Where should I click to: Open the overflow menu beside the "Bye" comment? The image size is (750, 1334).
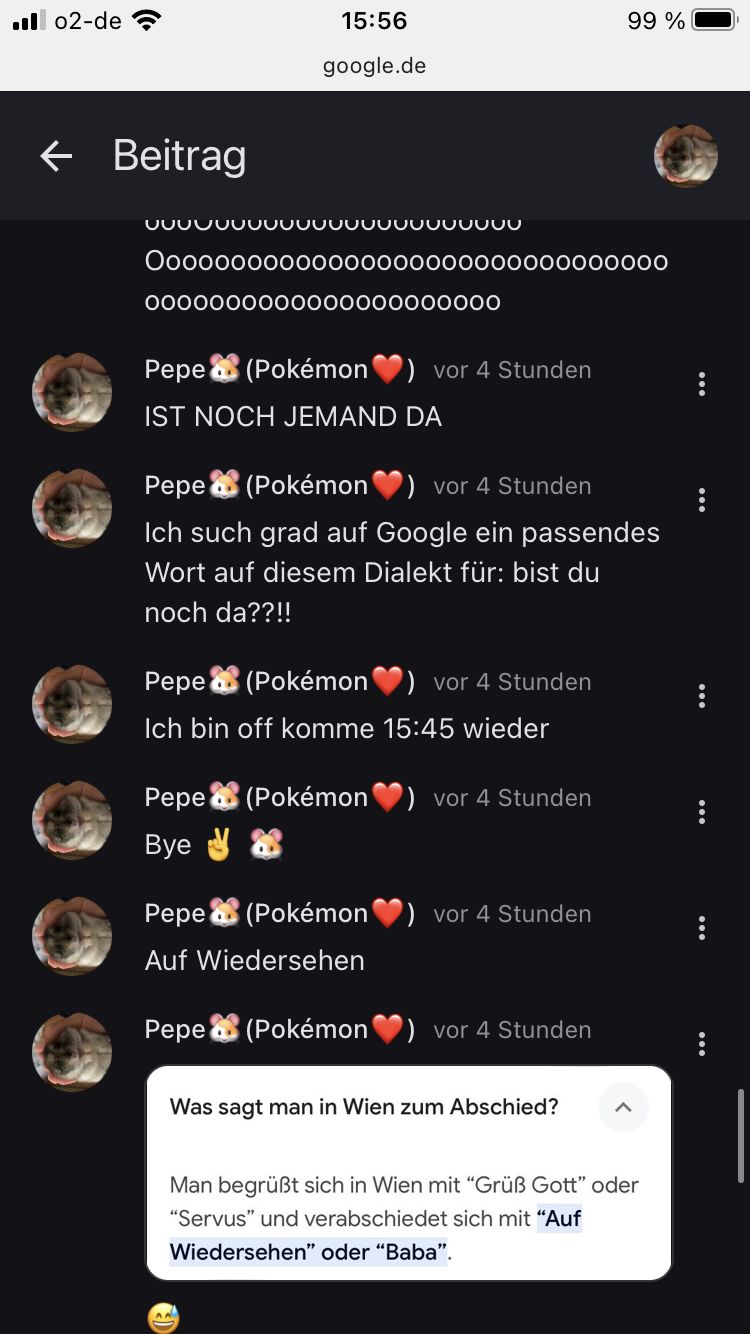pyautogui.click(x=702, y=812)
